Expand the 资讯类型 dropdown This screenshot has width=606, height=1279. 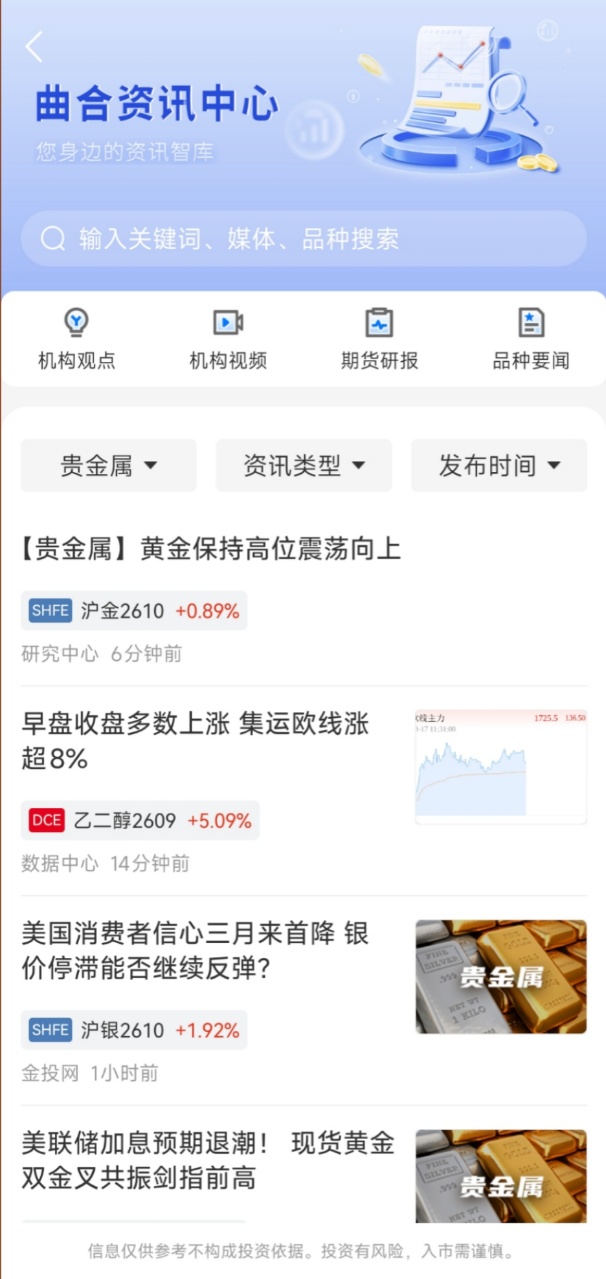pyautogui.click(x=304, y=466)
